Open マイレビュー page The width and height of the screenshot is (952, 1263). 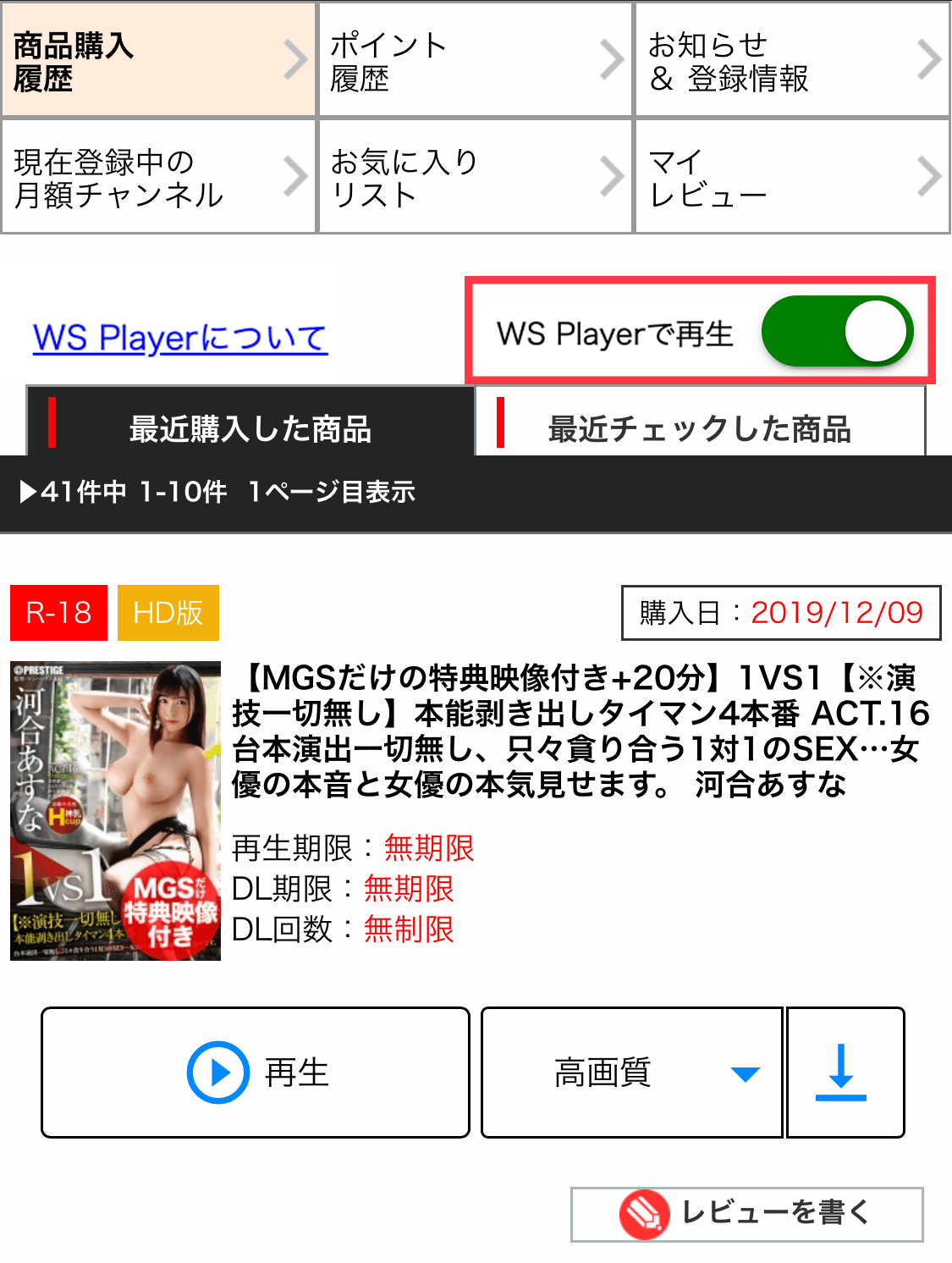[x=792, y=177]
